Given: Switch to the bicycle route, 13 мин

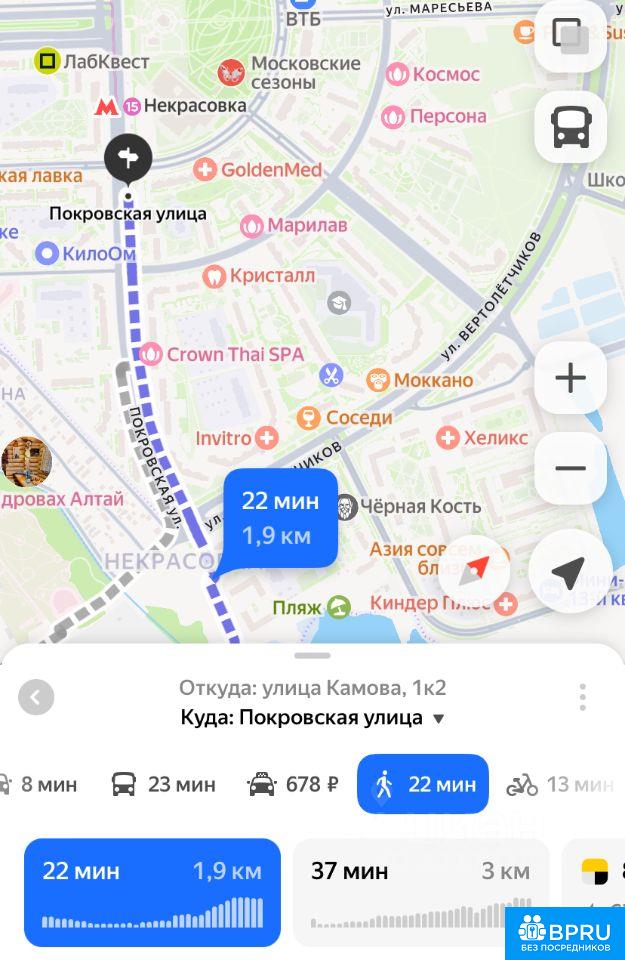Looking at the screenshot, I should tap(560, 784).
